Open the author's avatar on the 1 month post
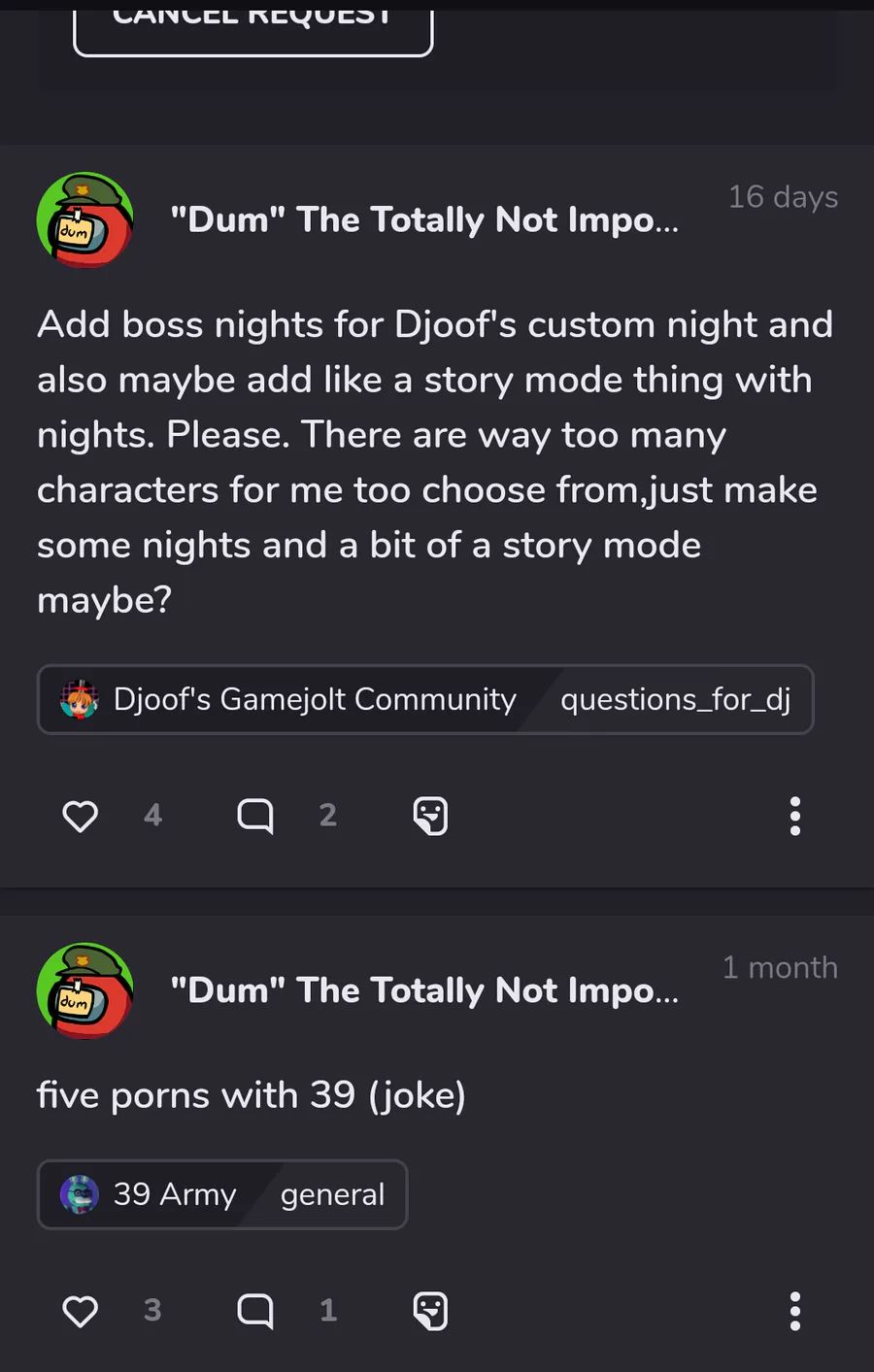The image size is (874, 1372). coord(85,991)
